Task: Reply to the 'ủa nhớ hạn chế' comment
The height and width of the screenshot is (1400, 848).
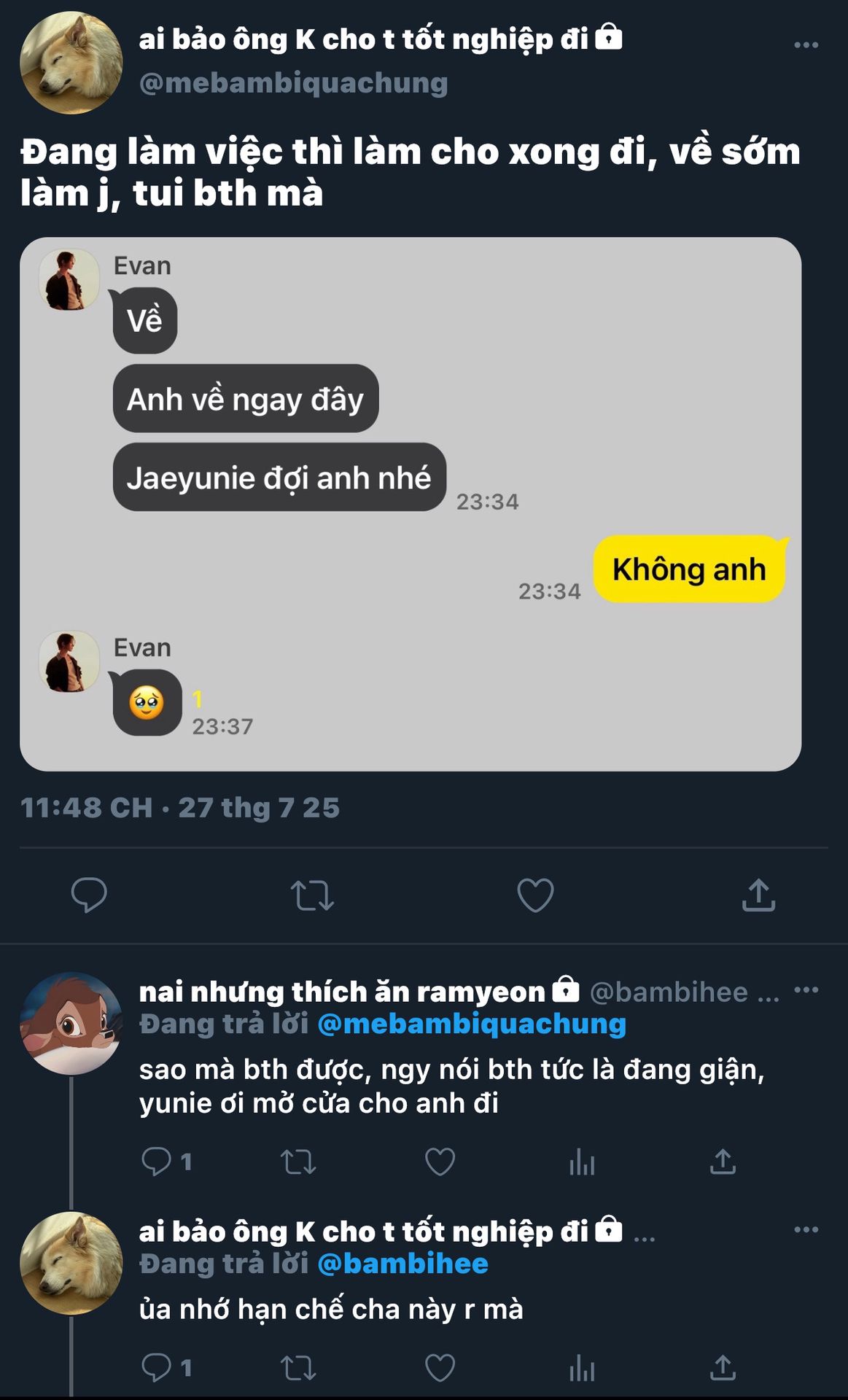Action: pyautogui.click(x=156, y=1368)
